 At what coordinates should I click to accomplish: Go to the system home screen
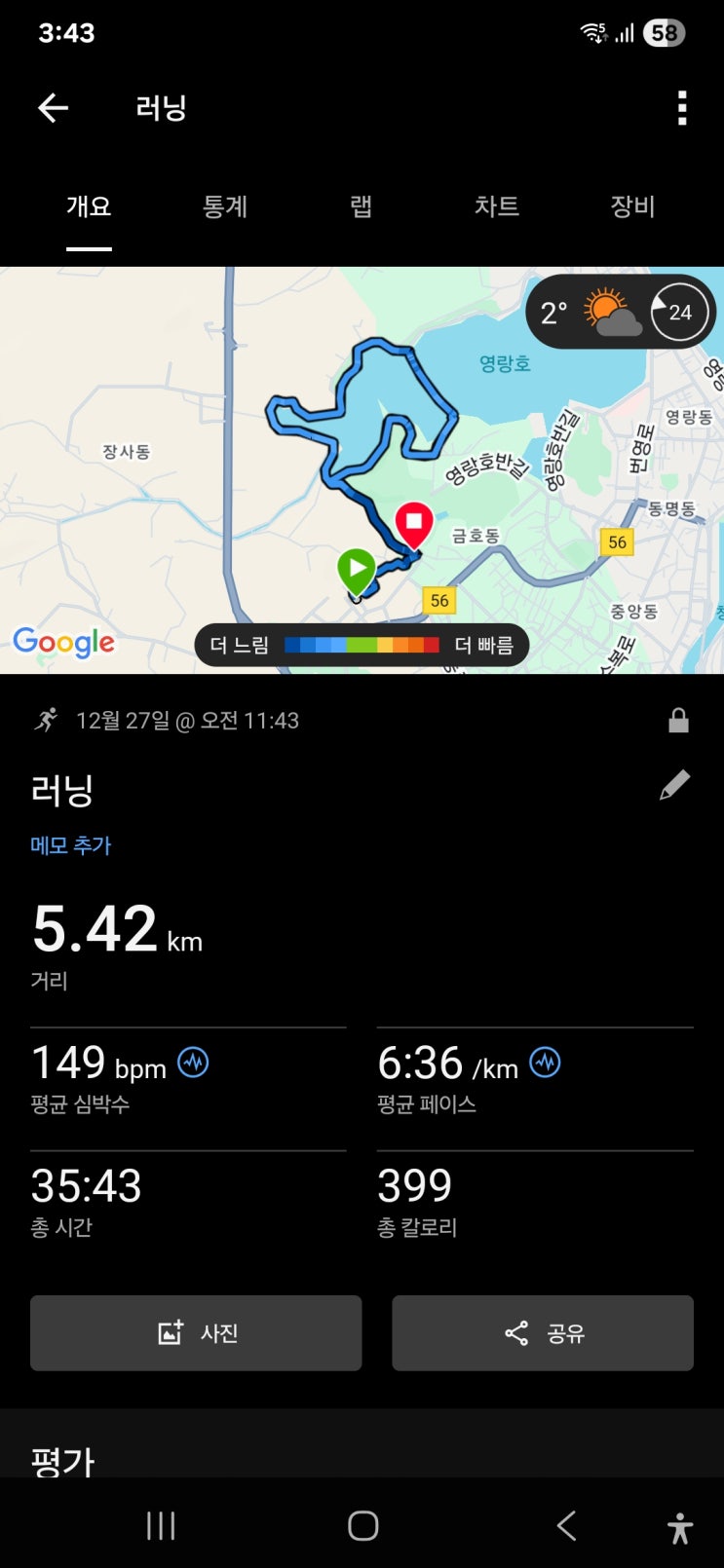pyautogui.click(x=362, y=1526)
